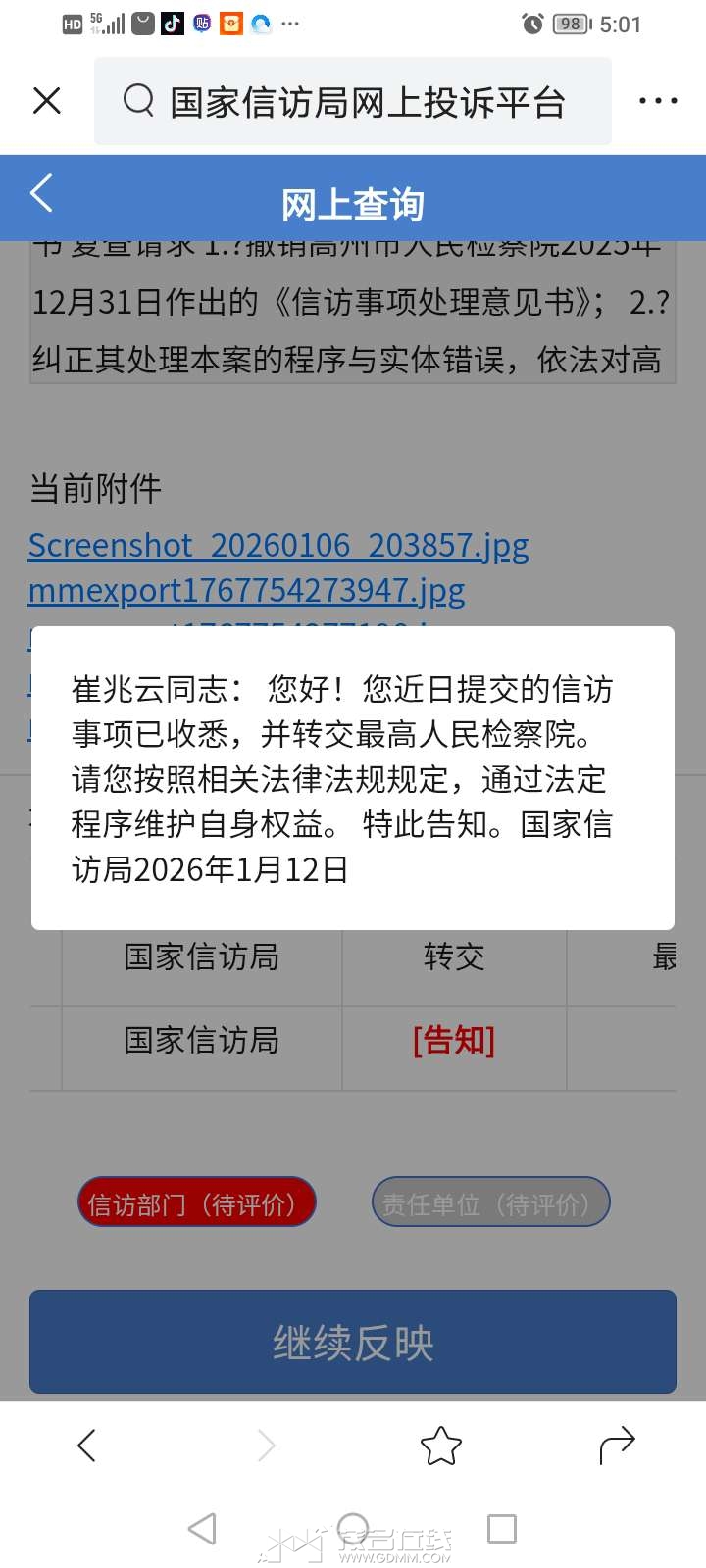Screen dimensions: 706x1568
Task: Select the 信访部门（待评价）button
Action: [x=197, y=1202]
